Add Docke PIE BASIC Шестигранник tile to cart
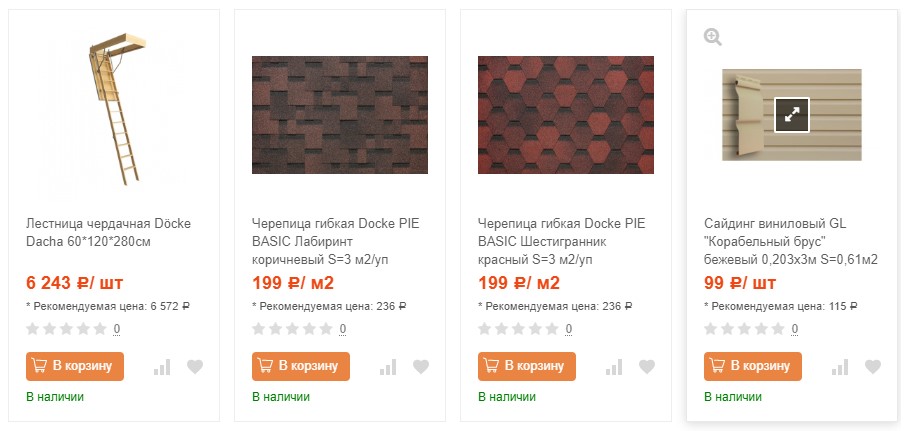The height and width of the screenshot is (431, 907). click(x=527, y=366)
